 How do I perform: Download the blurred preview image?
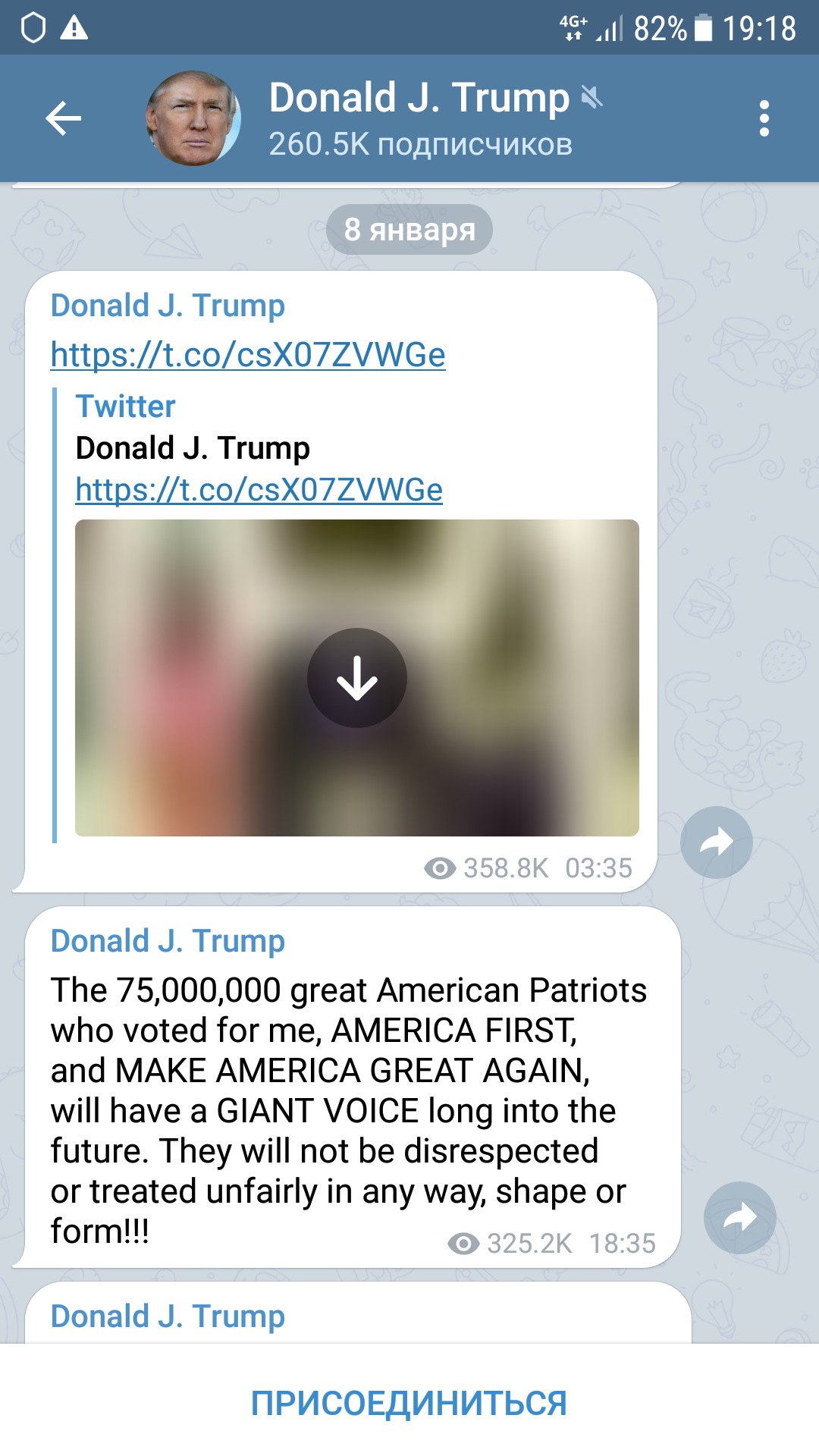point(356,678)
